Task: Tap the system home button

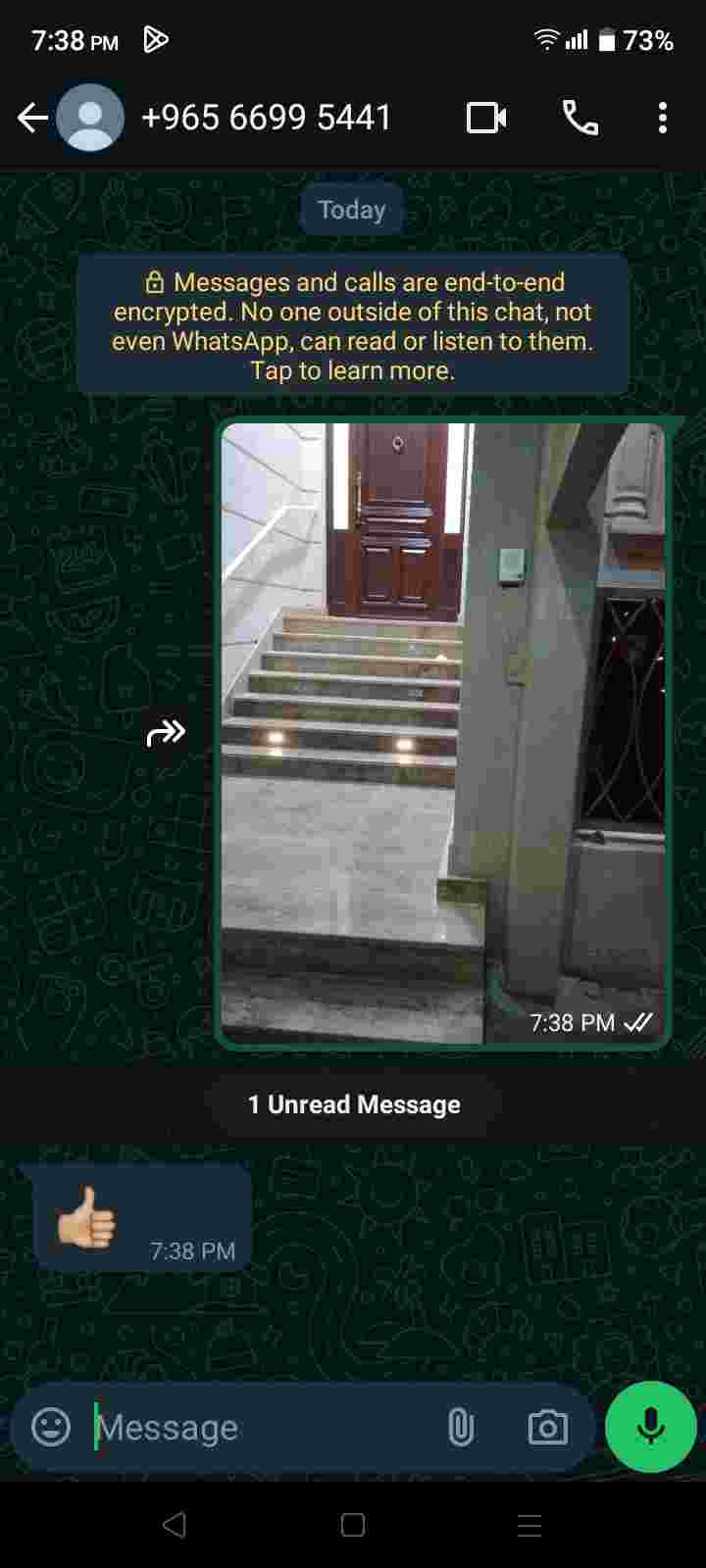Action: 353,1525
